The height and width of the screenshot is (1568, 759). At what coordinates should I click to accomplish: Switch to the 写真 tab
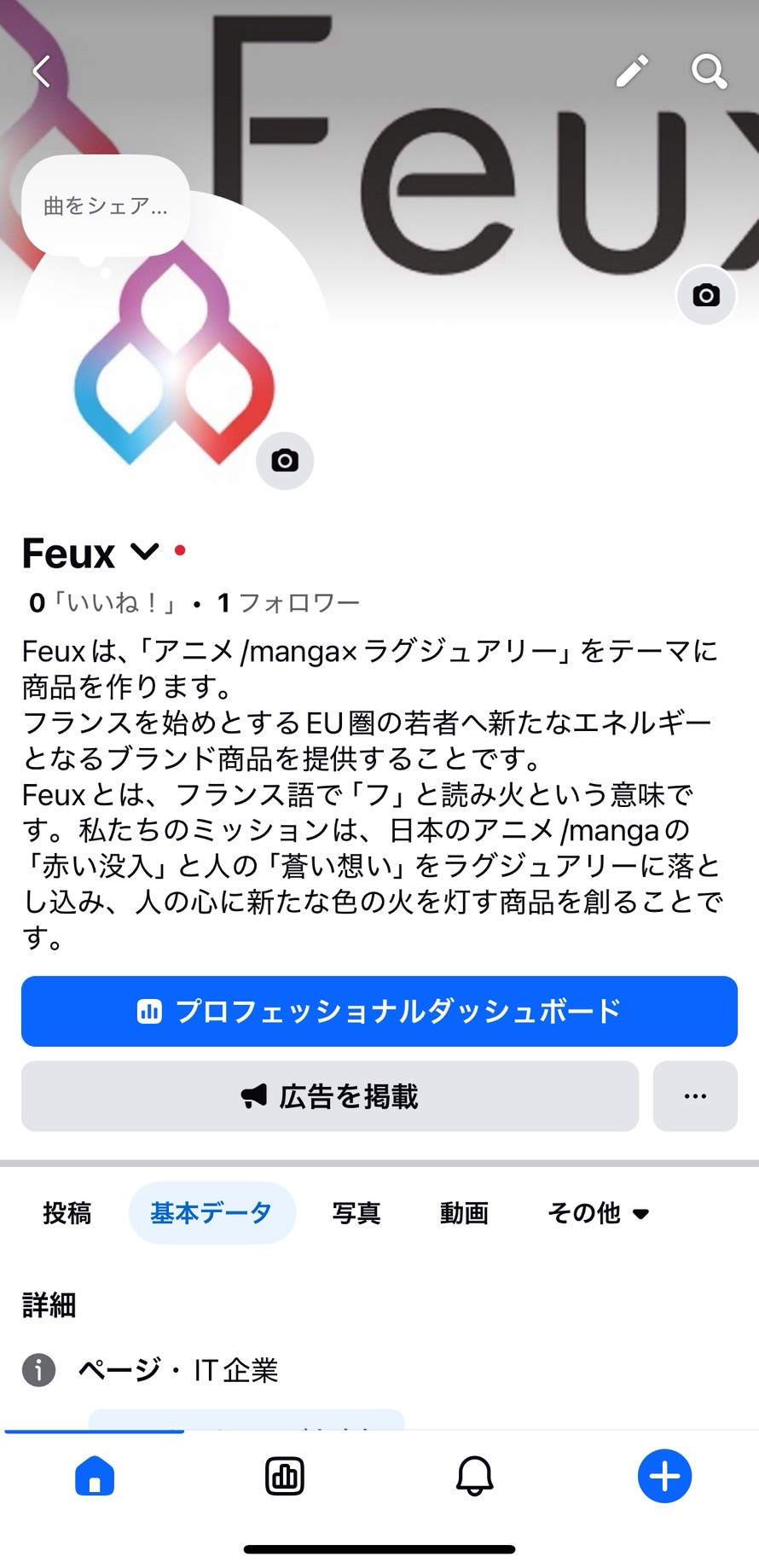click(356, 1212)
